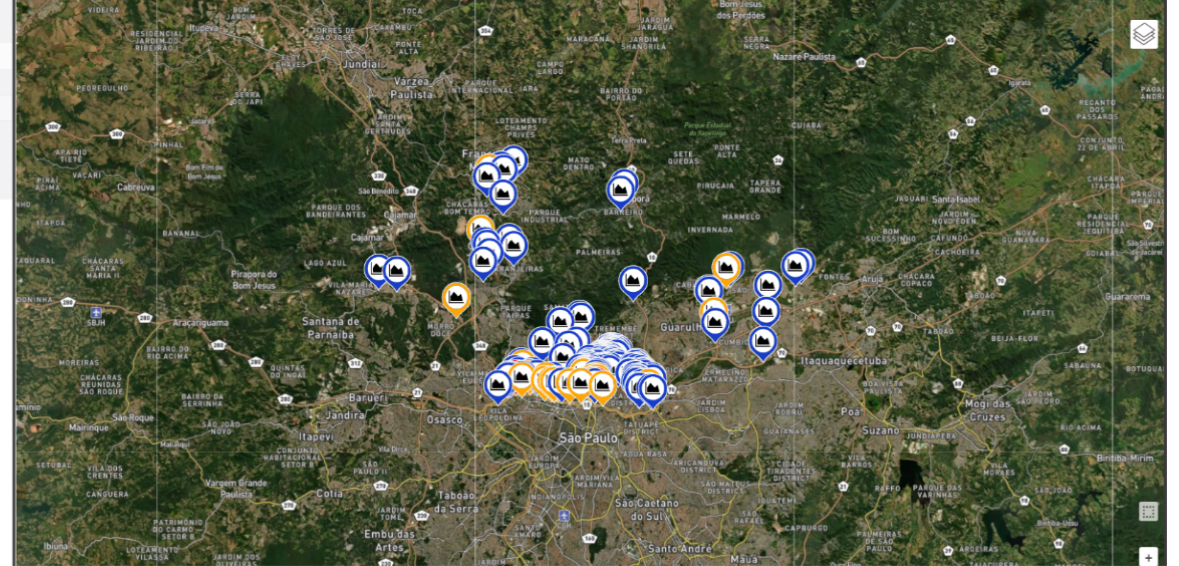
Task: Open the map layers selector
Action: coord(1144,34)
